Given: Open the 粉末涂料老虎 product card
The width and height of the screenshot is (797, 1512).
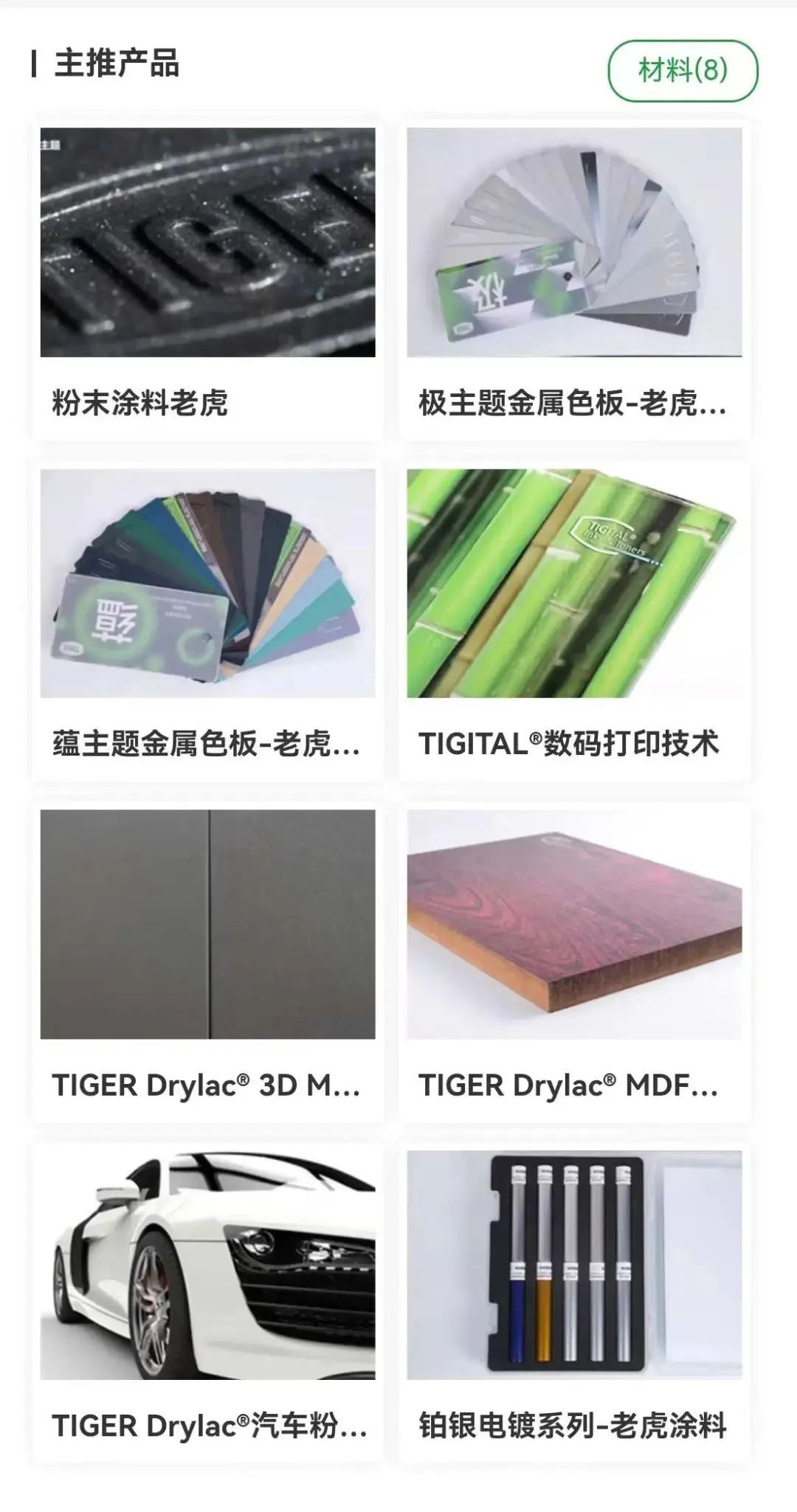Looking at the screenshot, I should [207, 280].
